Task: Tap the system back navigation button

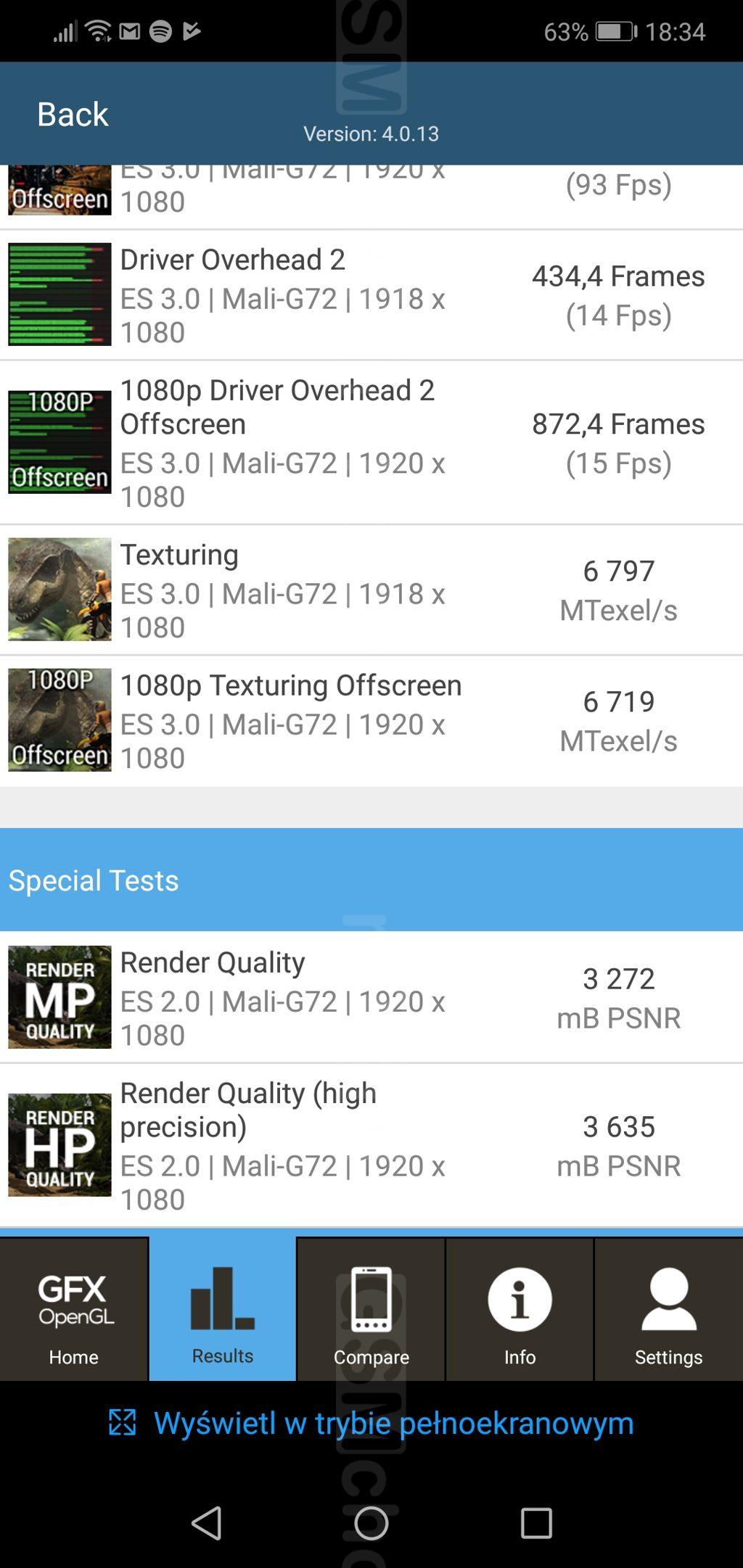Action: click(x=207, y=1522)
